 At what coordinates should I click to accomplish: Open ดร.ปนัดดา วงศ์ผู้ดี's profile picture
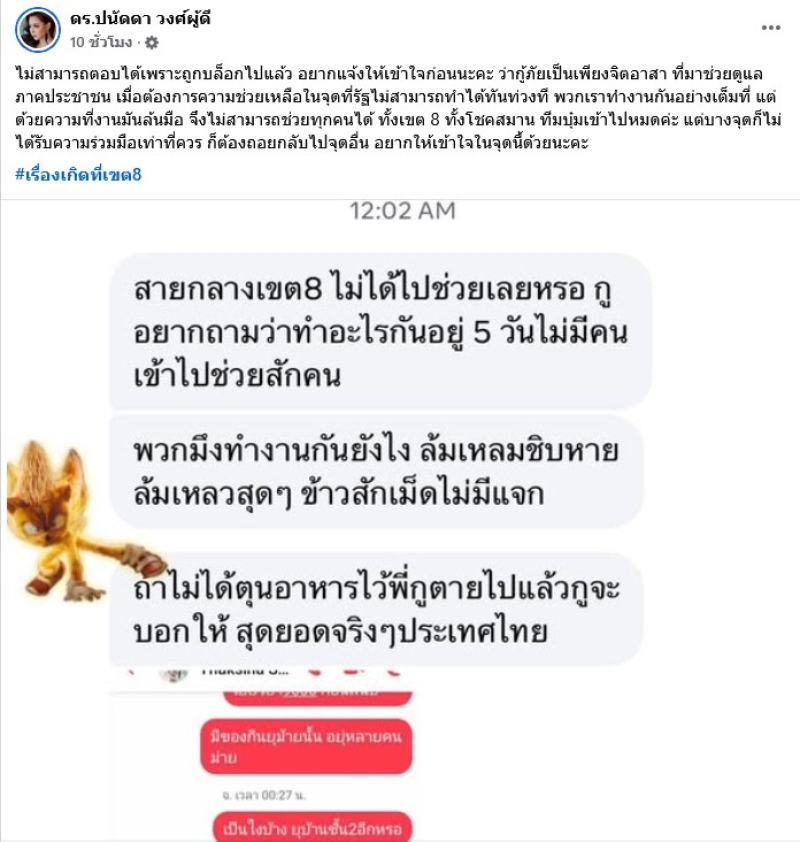[x=37, y=29]
